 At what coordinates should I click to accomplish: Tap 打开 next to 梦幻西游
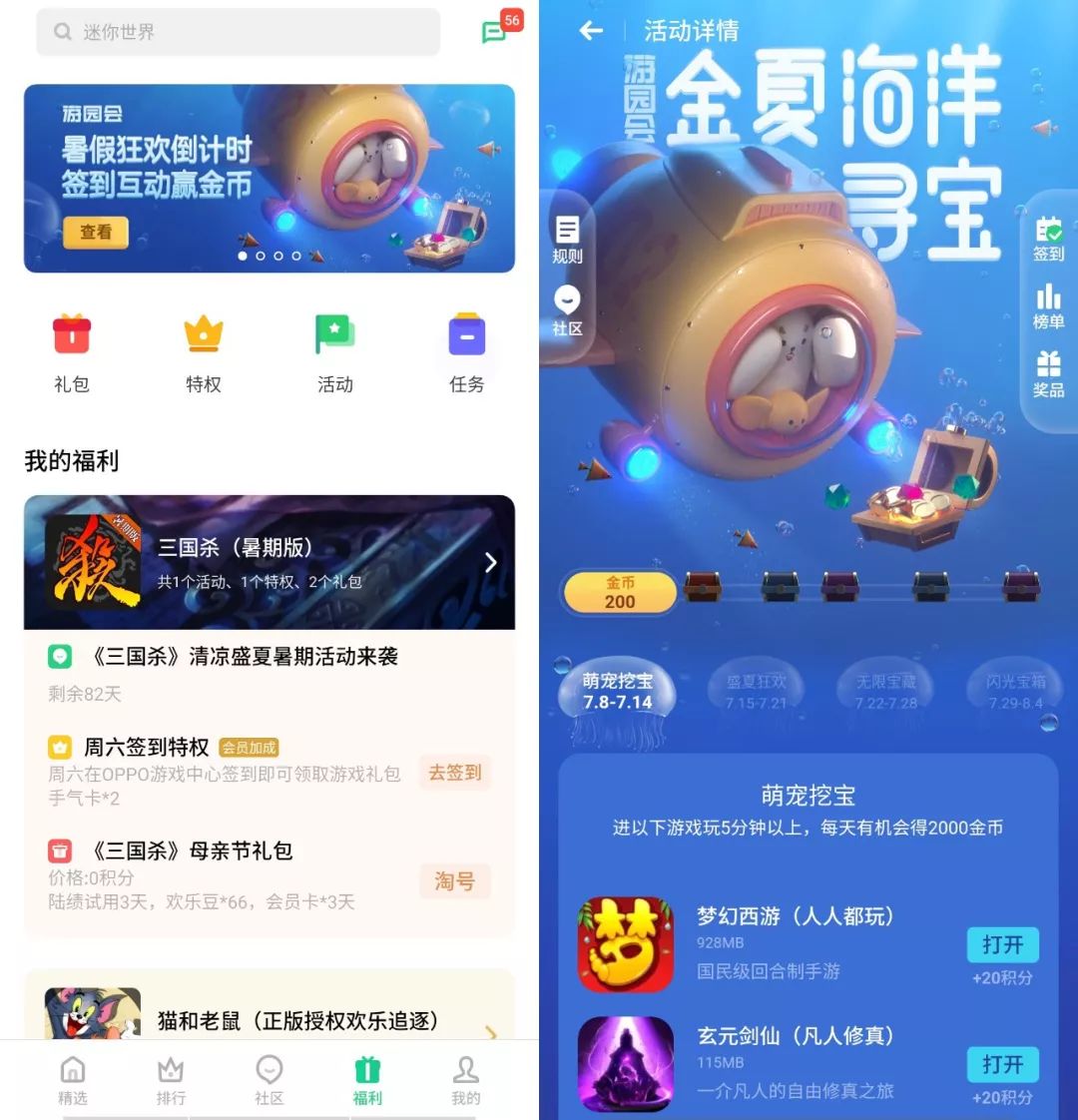coord(1003,945)
